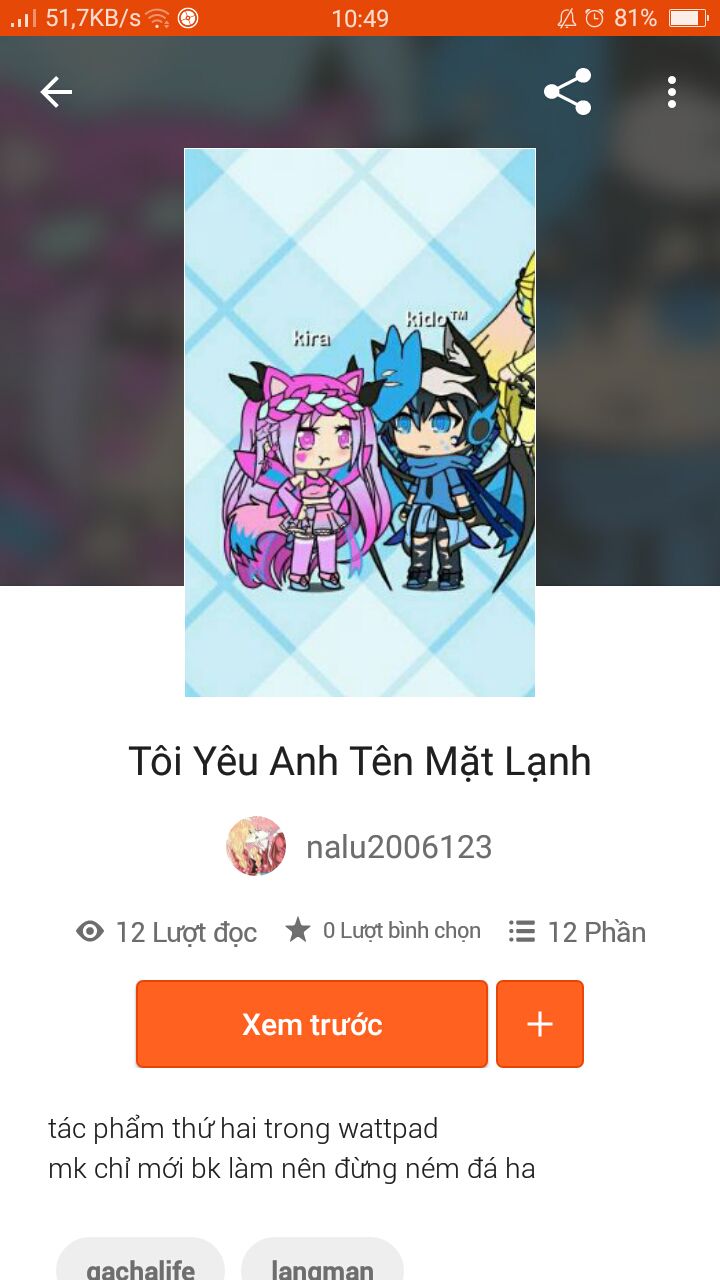Viewport: 720px width, 1280px height.
Task: Open the 12 Phần chapter list
Action: pos(577,932)
